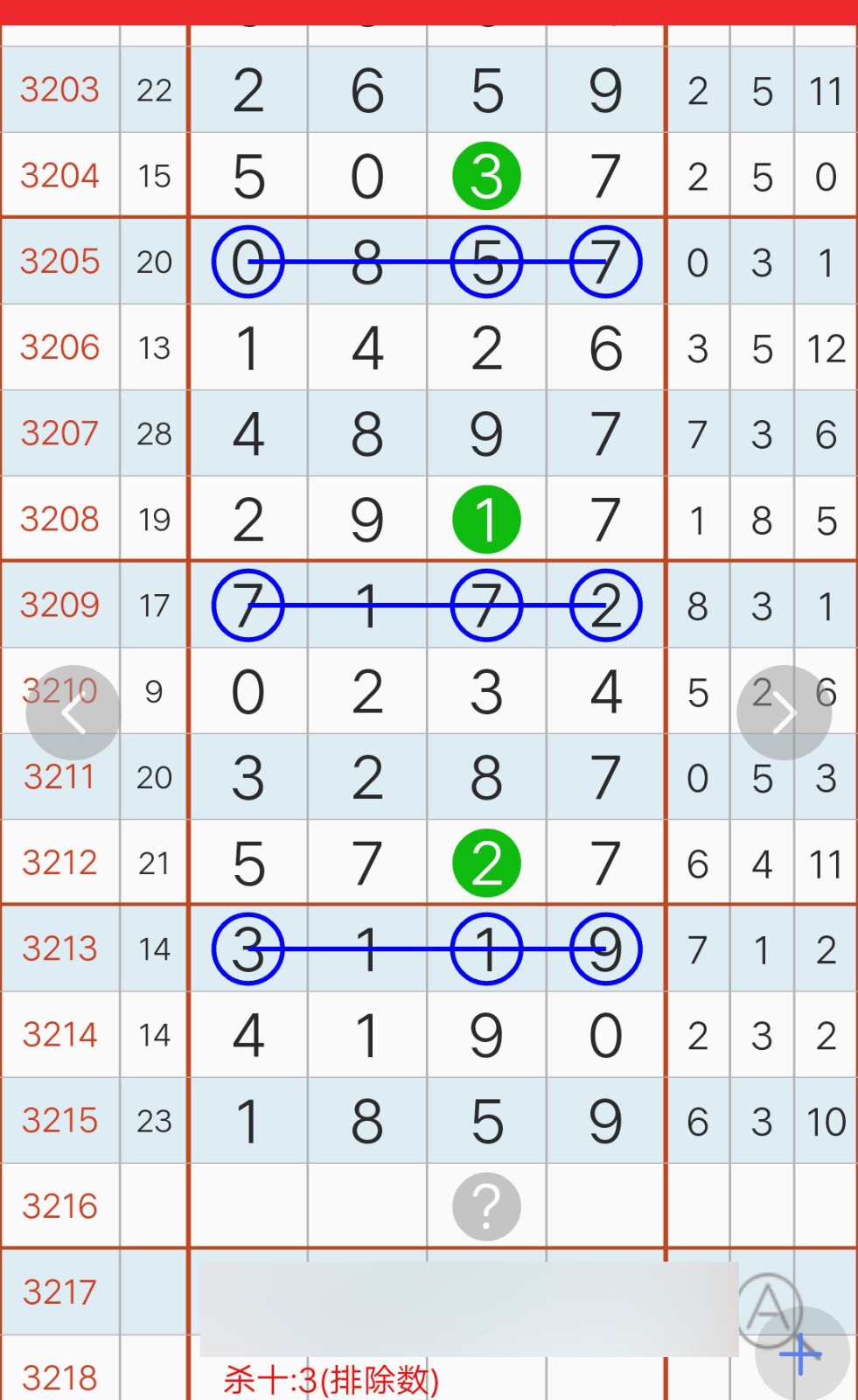Screen dimensions: 858x1400
Task: Go to the previous page arrow
Action: (73, 713)
